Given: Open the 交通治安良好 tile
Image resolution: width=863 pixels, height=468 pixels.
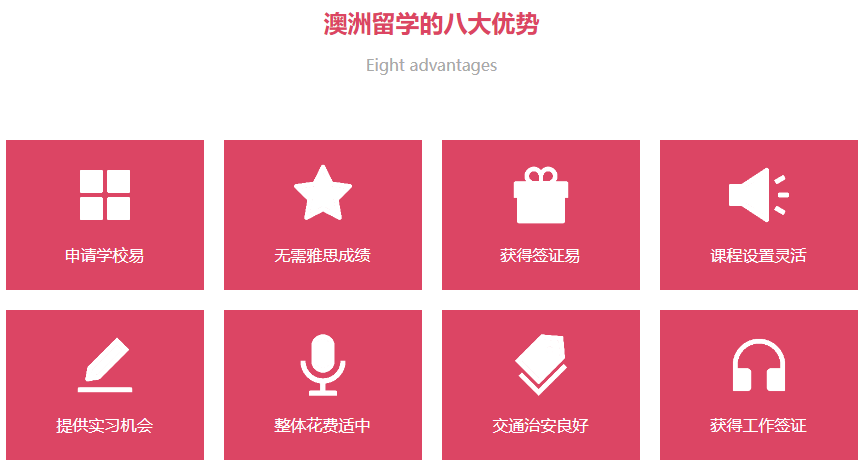Looking at the screenshot, I should tap(541, 385).
